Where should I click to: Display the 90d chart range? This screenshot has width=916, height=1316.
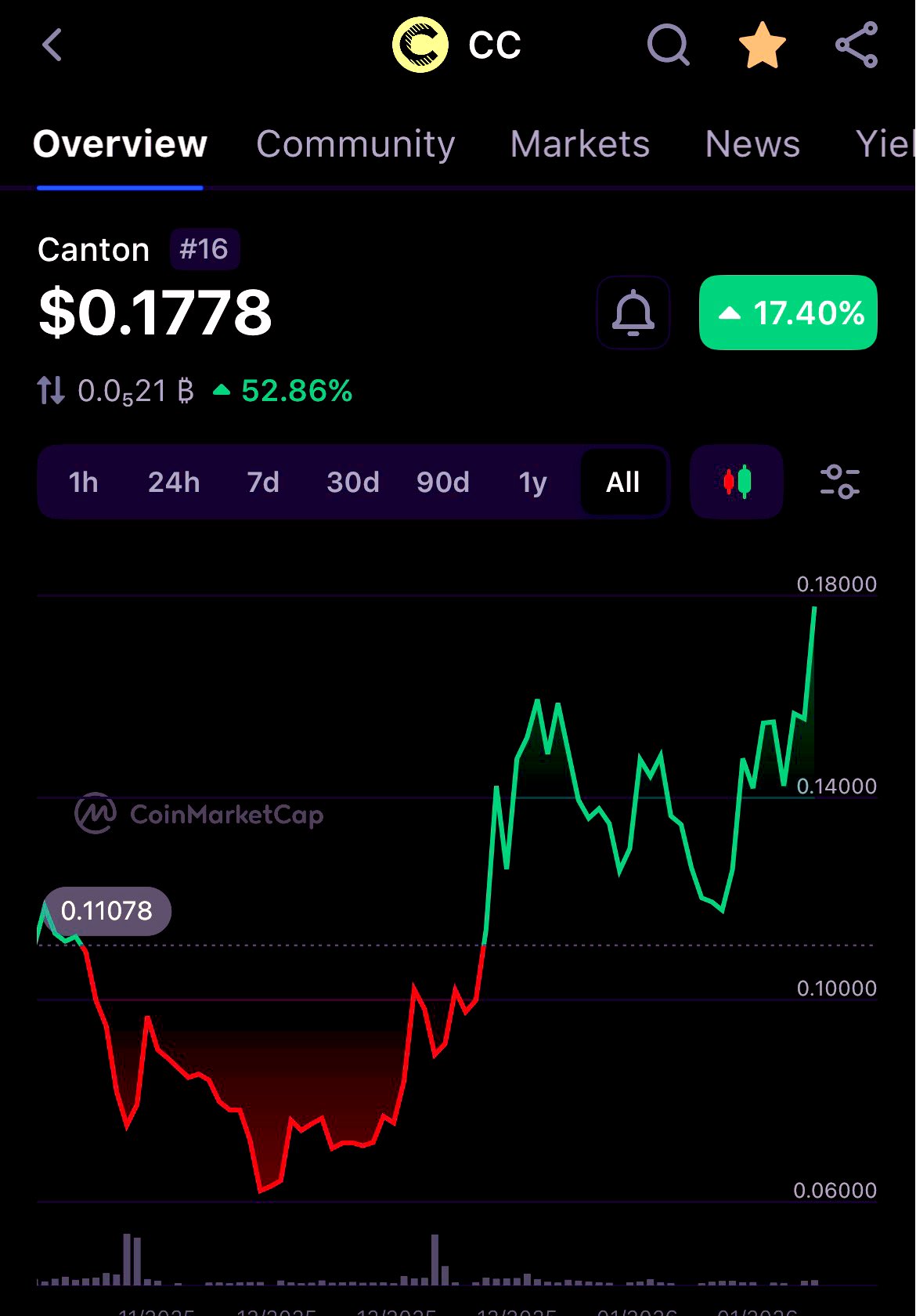tap(443, 482)
